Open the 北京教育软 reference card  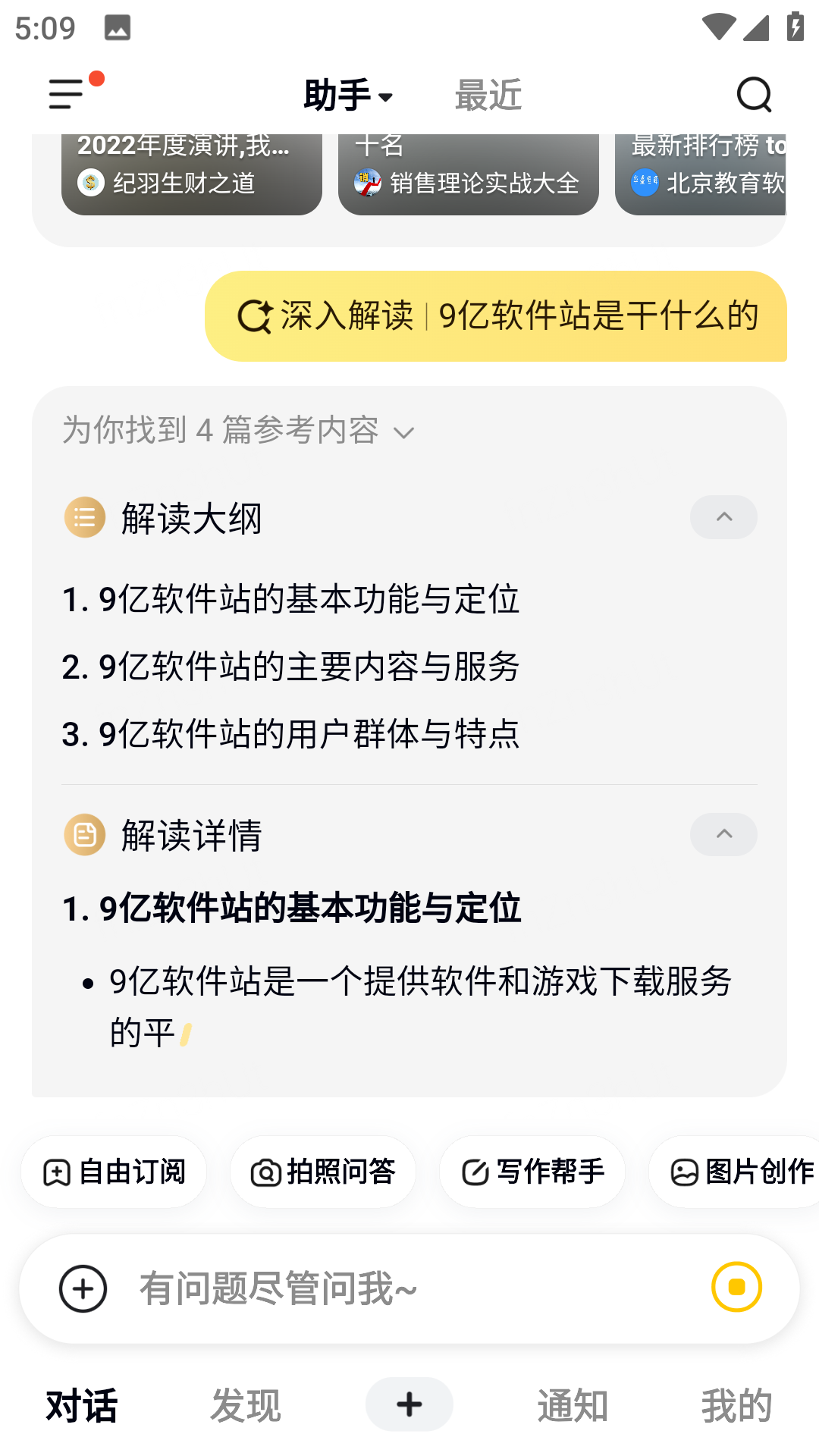701,174
